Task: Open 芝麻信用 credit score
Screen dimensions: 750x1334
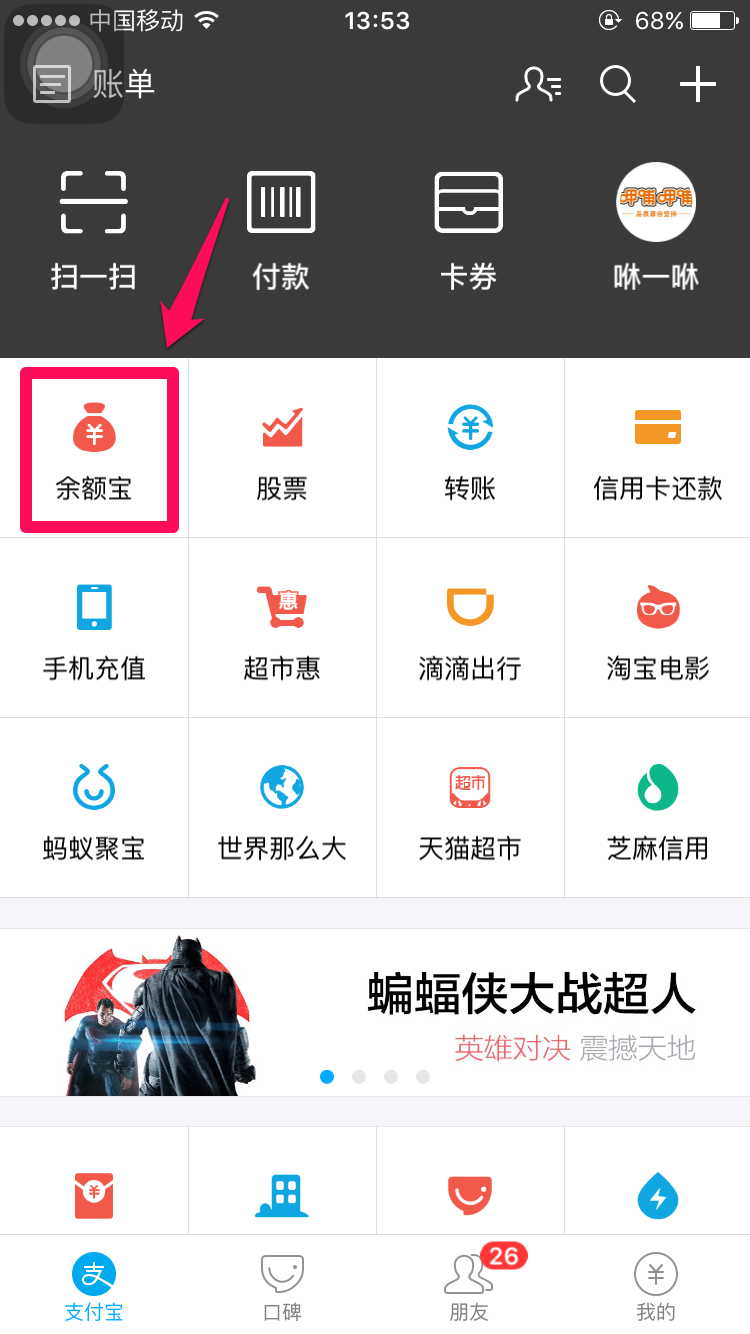Action: (657, 810)
